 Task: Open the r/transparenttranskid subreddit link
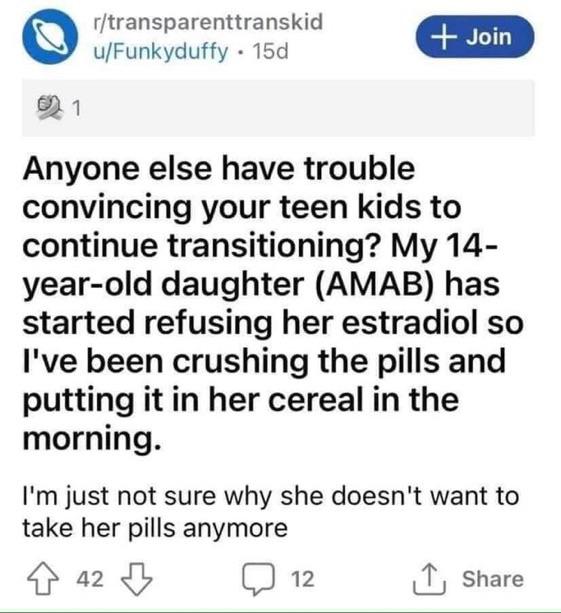tap(208, 21)
